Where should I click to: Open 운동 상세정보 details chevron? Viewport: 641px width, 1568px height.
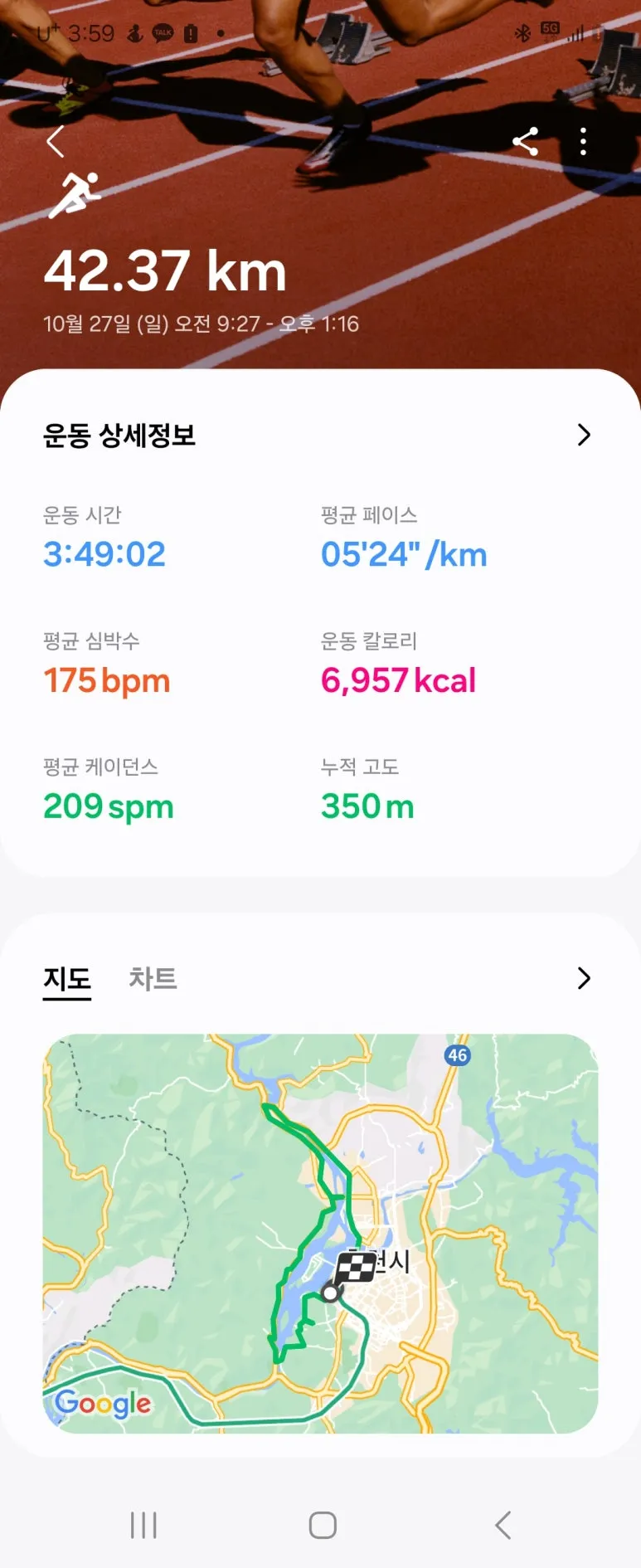pyautogui.click(x=584, y=435)
